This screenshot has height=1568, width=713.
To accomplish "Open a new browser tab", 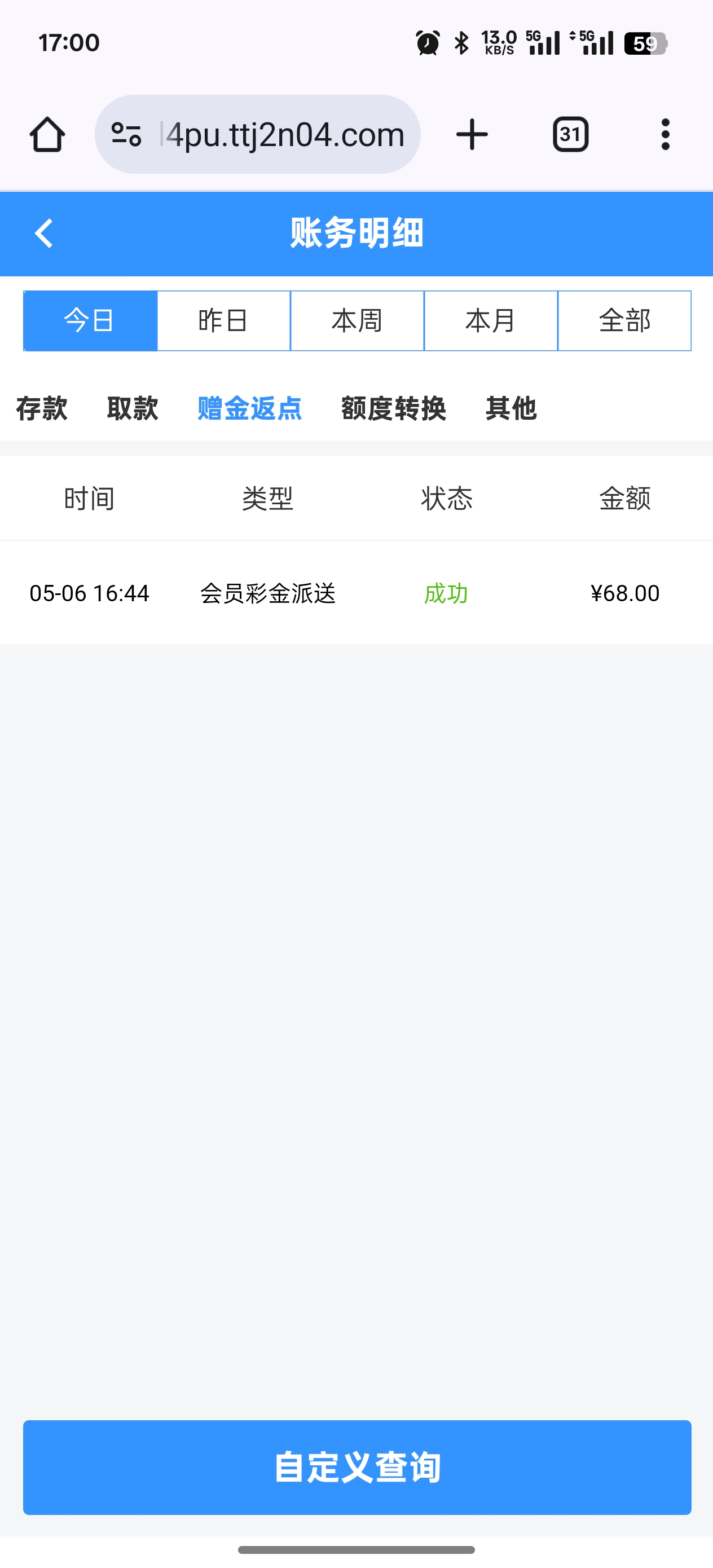I will [x=472, y=135].
